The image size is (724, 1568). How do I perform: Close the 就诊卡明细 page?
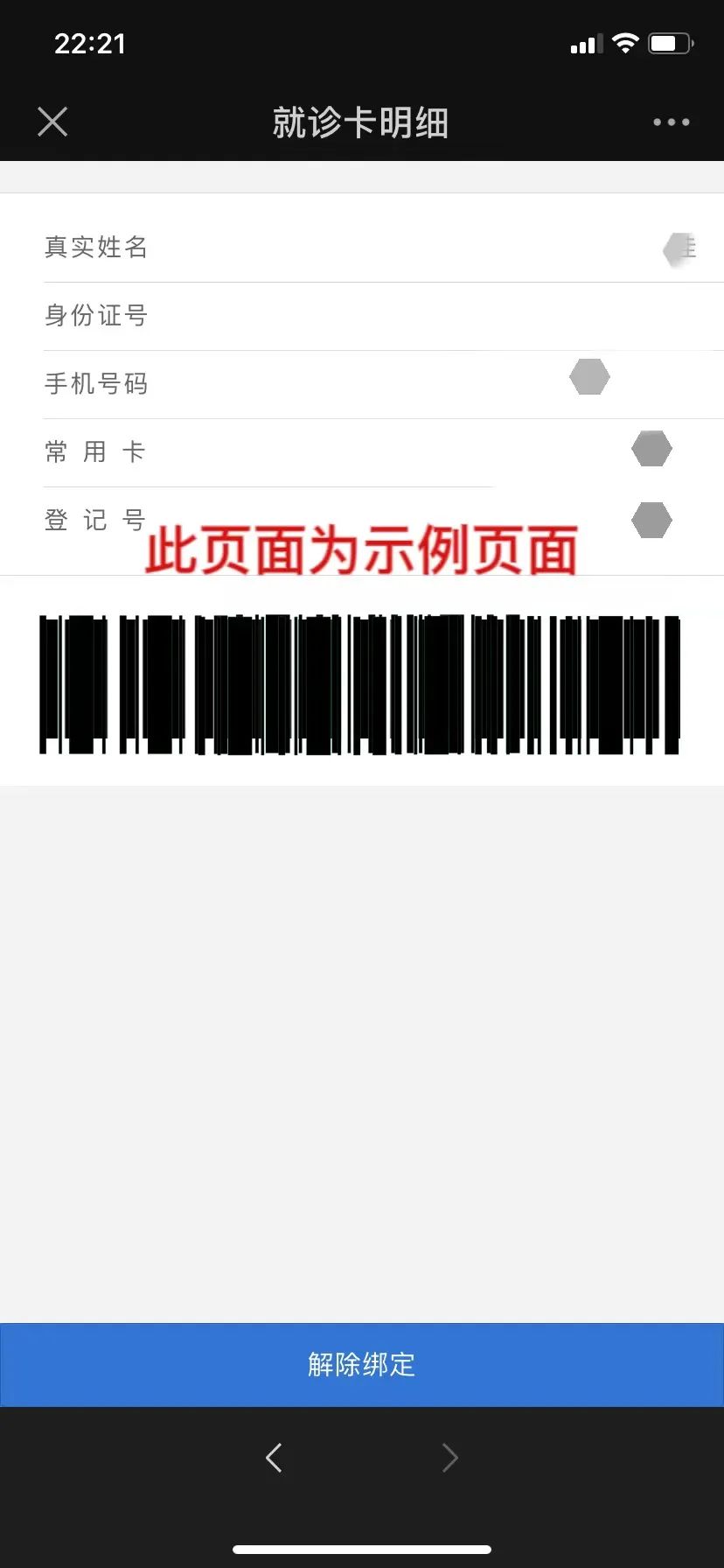(x=52, y=122)
